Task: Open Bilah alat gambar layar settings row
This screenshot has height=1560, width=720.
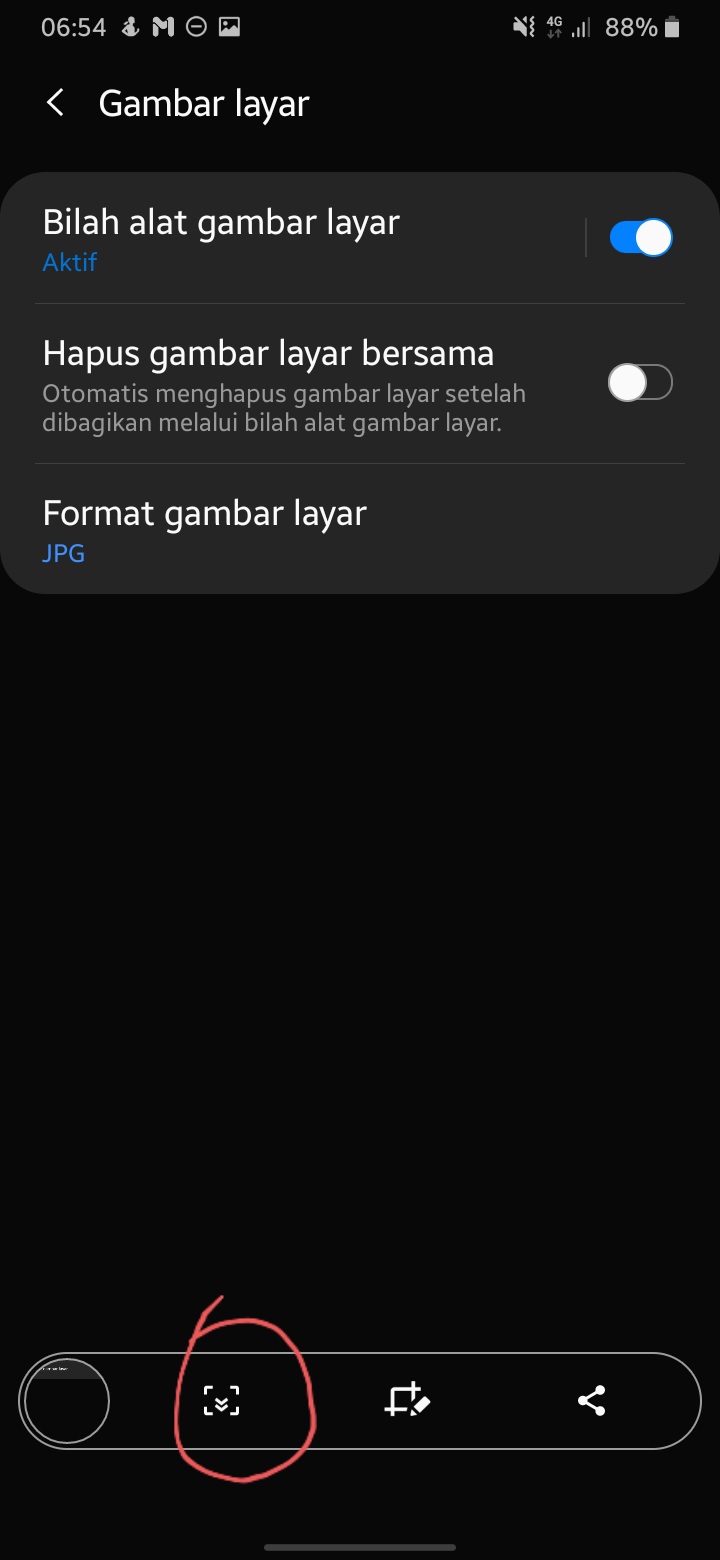Action: (310, 238)
